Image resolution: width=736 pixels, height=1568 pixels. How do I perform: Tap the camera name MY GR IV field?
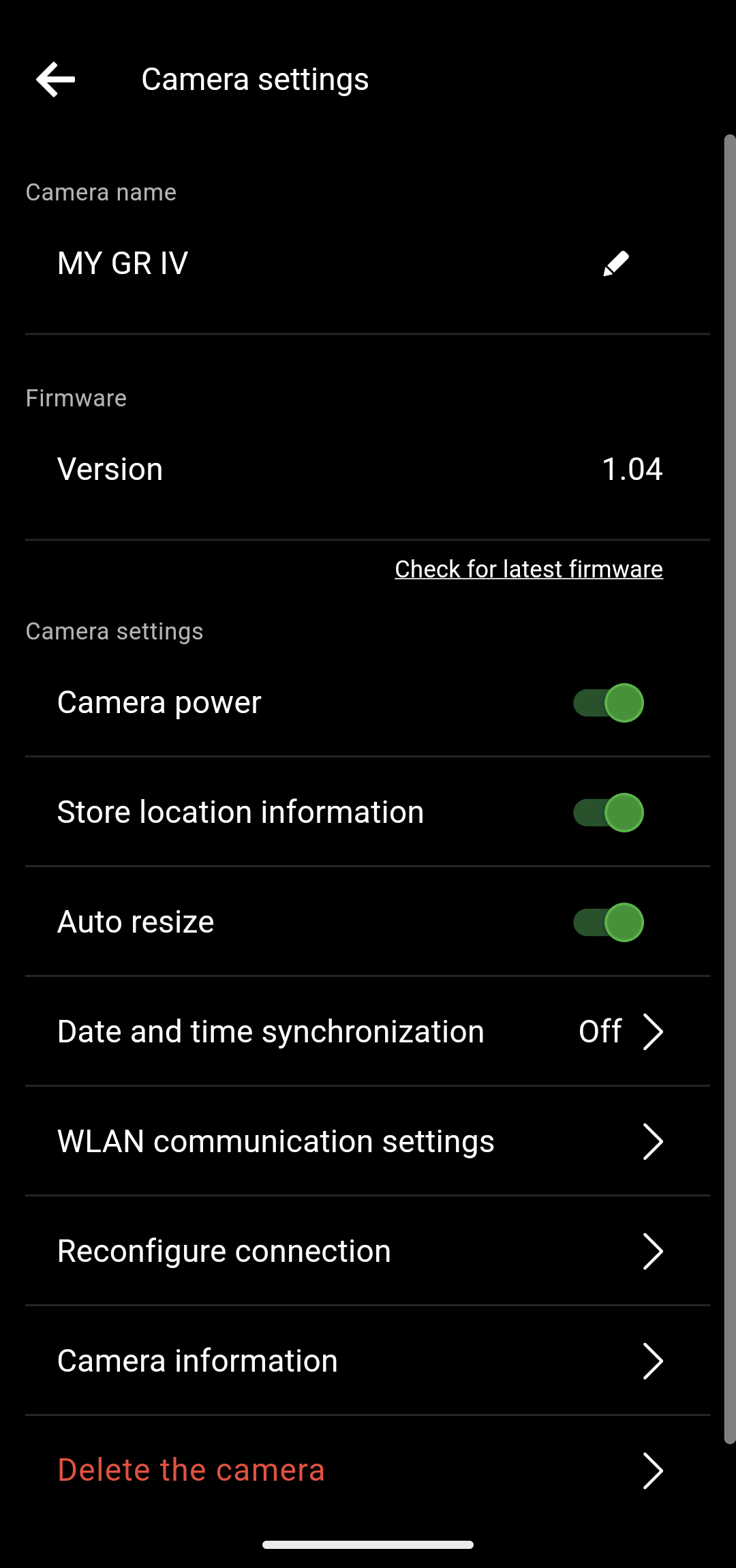[123, 263]
